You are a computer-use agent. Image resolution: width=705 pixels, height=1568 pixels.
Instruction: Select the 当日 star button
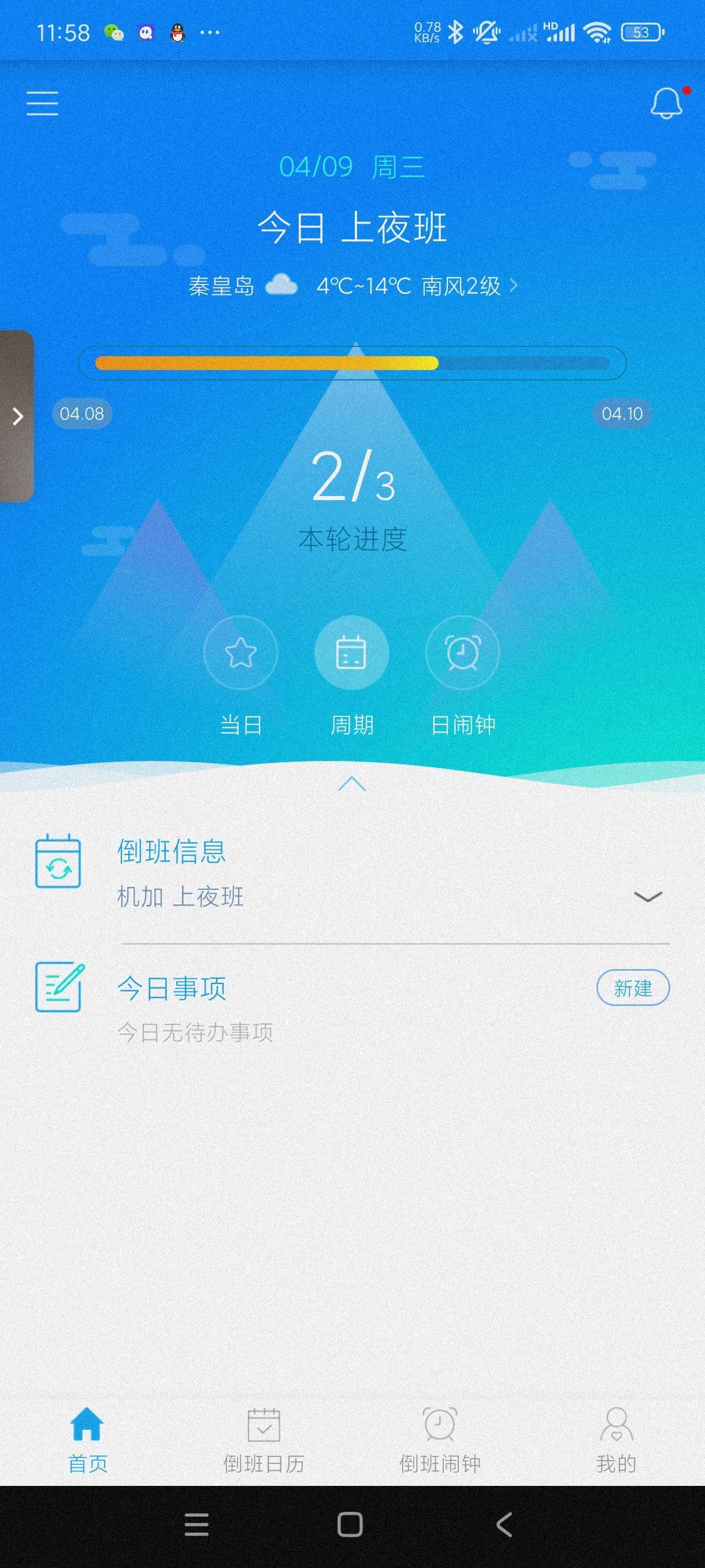(240, 653)
